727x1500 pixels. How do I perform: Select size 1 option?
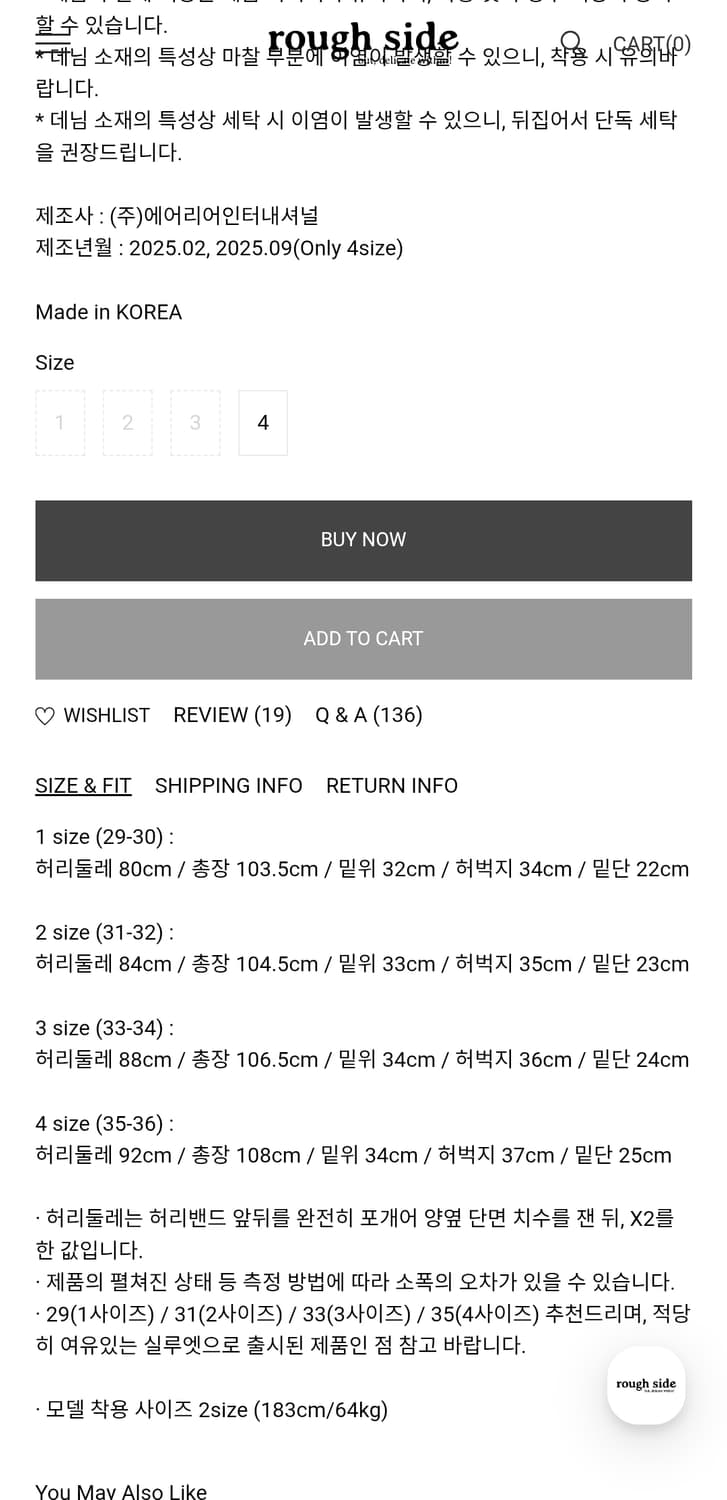tap(60, 422)
